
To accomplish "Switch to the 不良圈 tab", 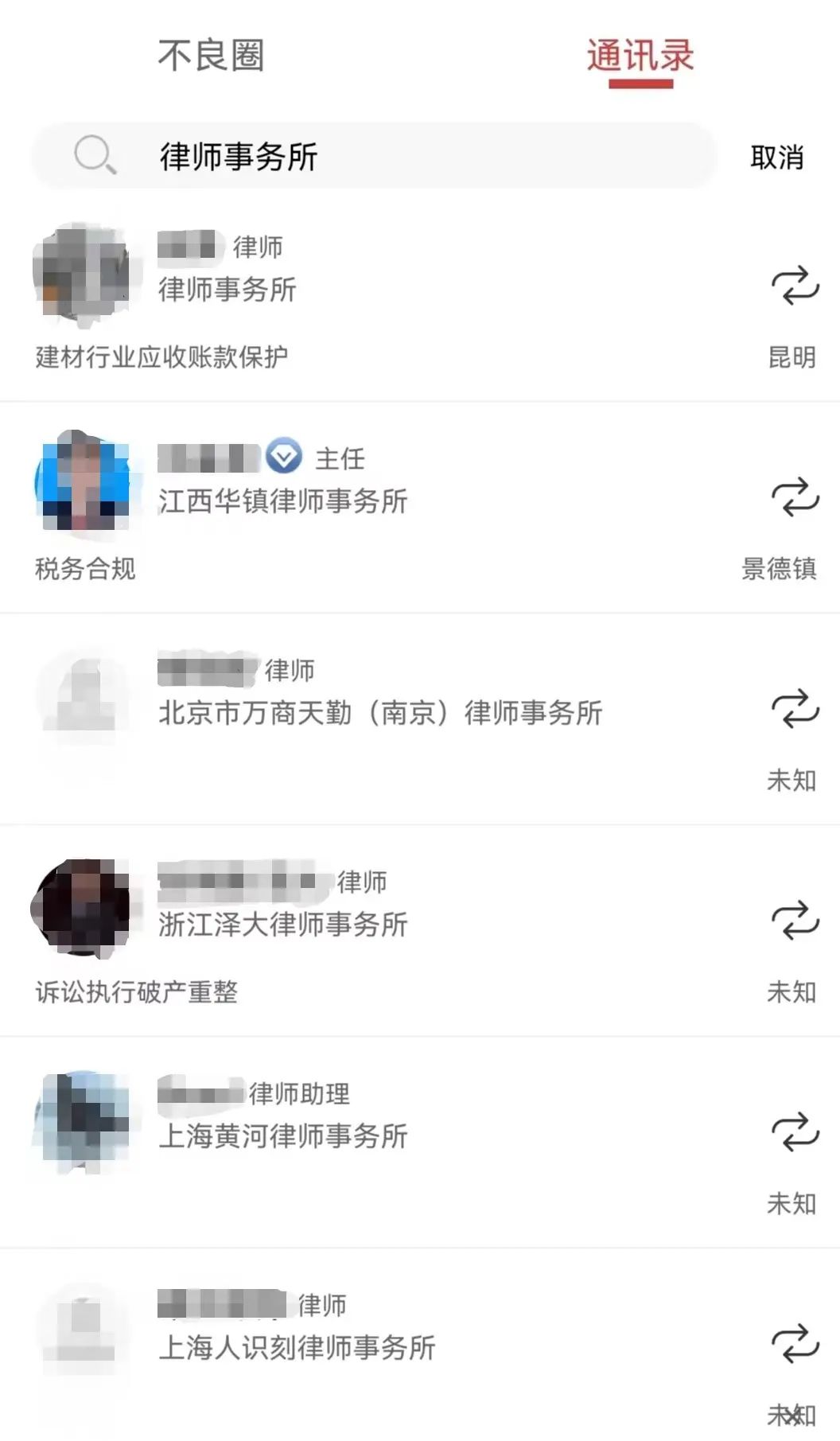I will (211, 56).
